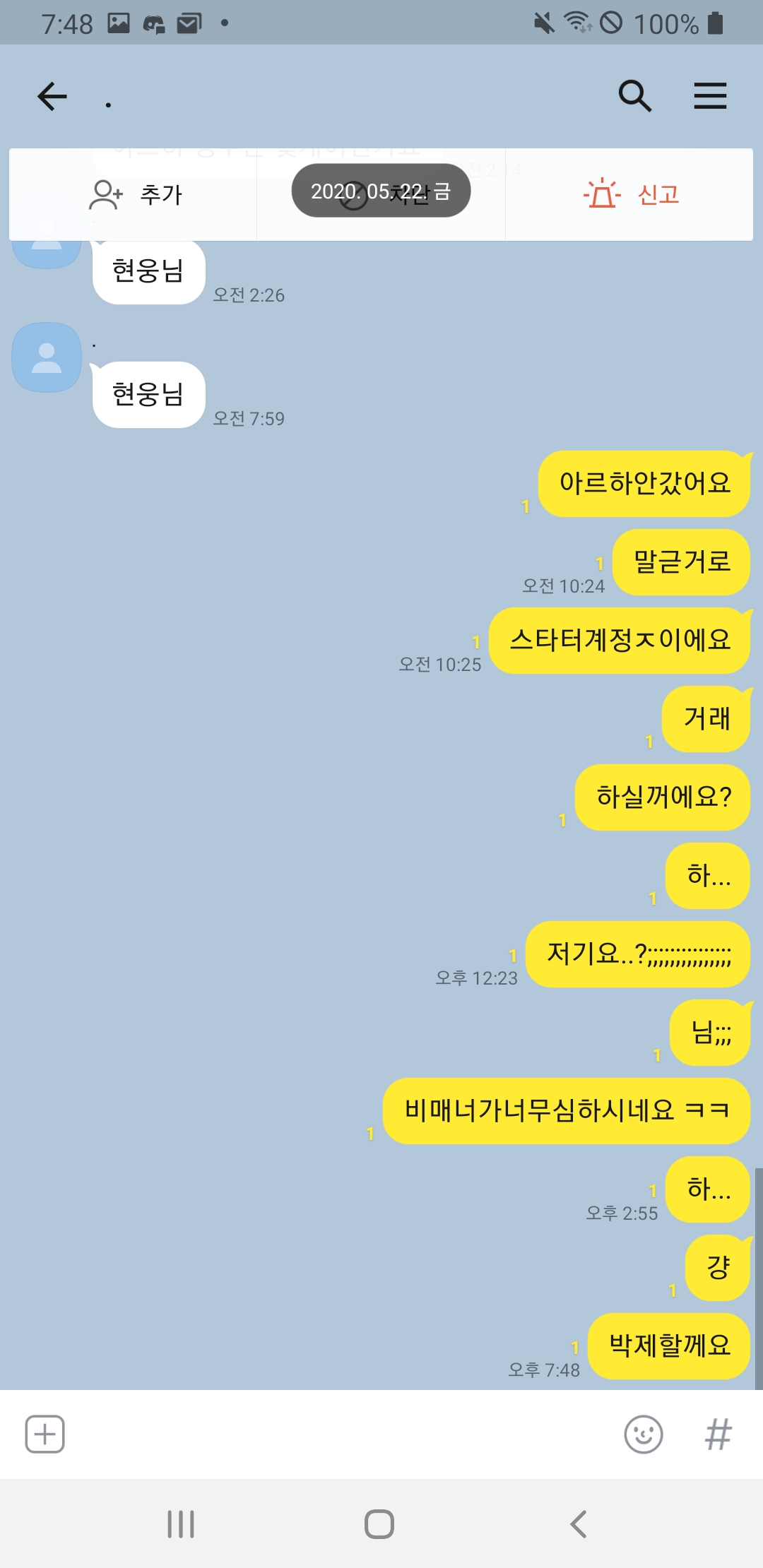Tap the hashtag search button
The height and width of the screenshot is (1568, 763).
coord(718,1435)
